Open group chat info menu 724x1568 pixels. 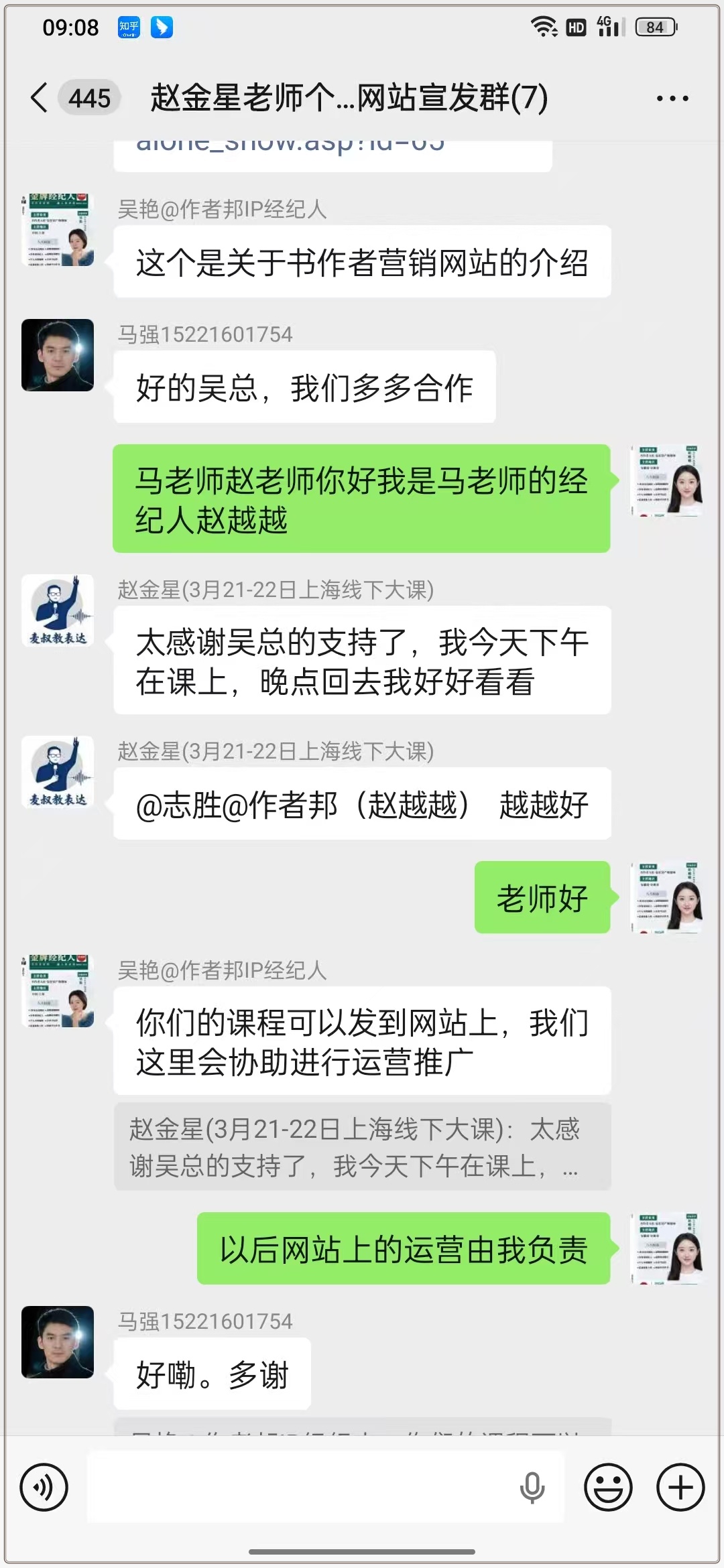click(672, 99)
